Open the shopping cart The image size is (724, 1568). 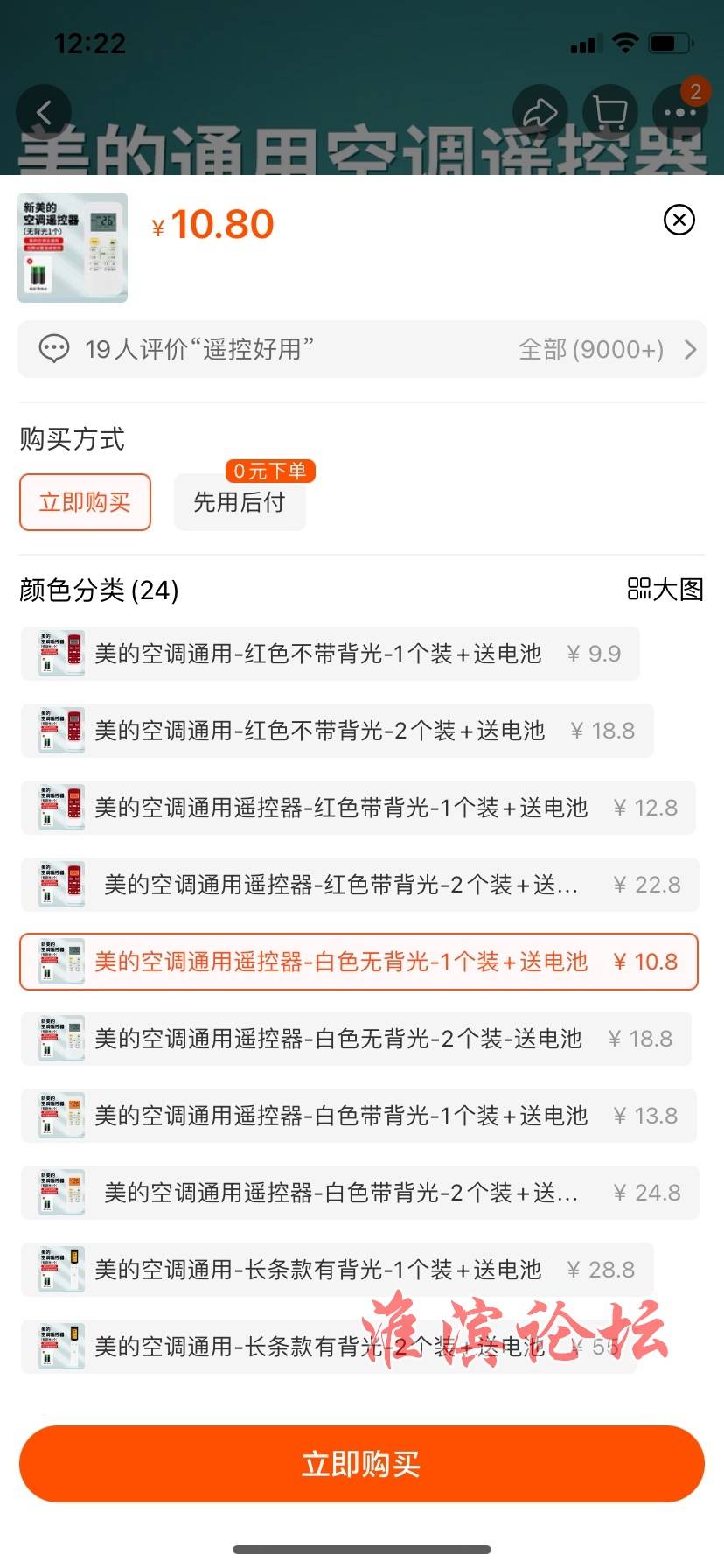(609, 112)
